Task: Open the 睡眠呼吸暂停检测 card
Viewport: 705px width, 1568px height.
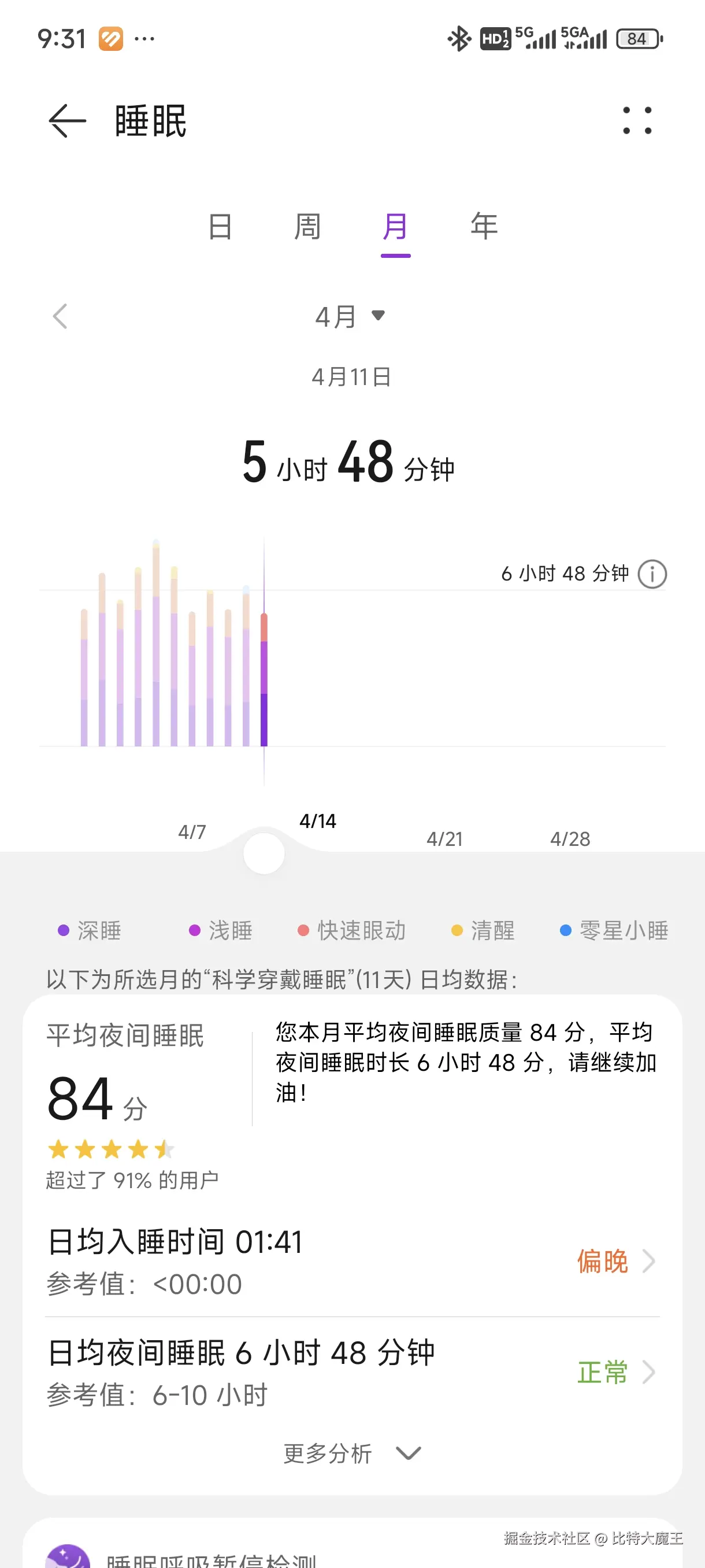Action: [x=352, y=1551]
